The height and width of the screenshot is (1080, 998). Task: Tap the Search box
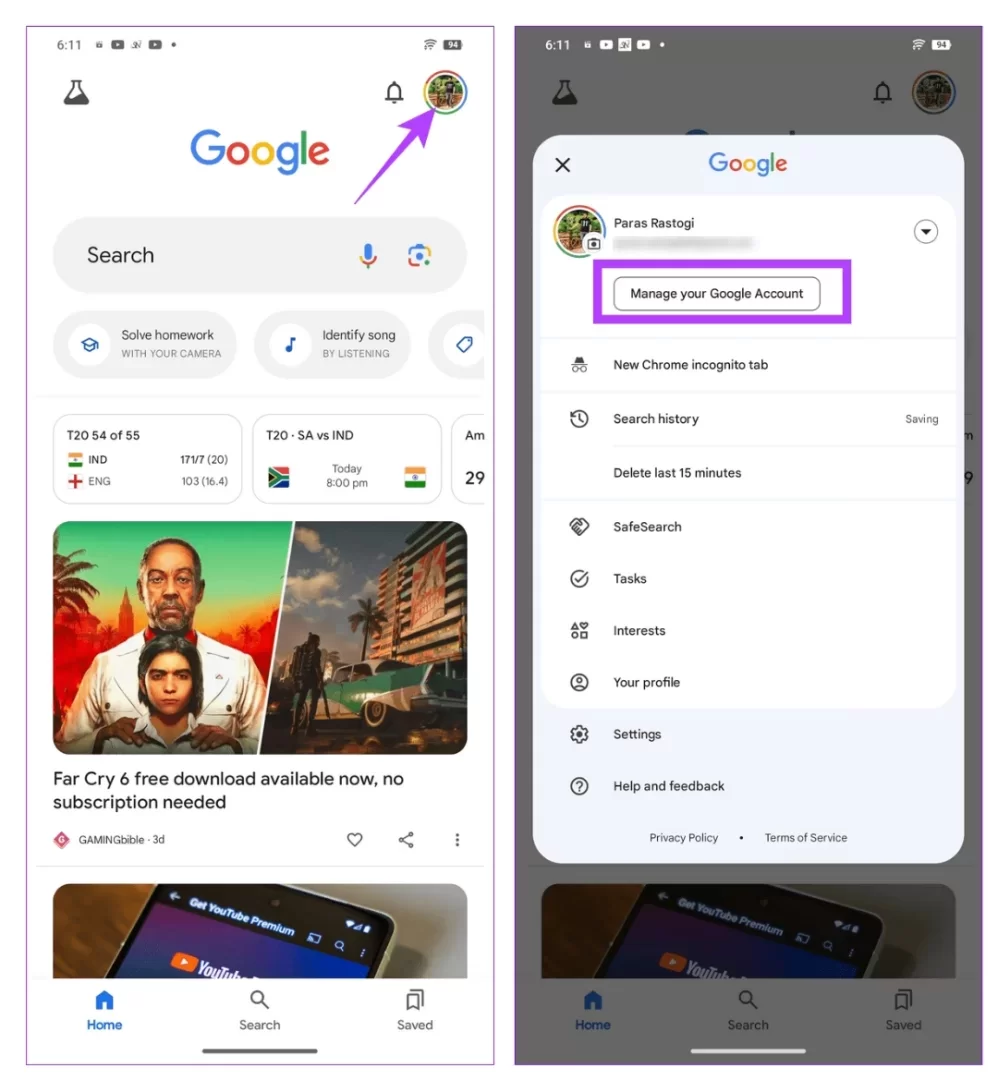click(200, 256)
